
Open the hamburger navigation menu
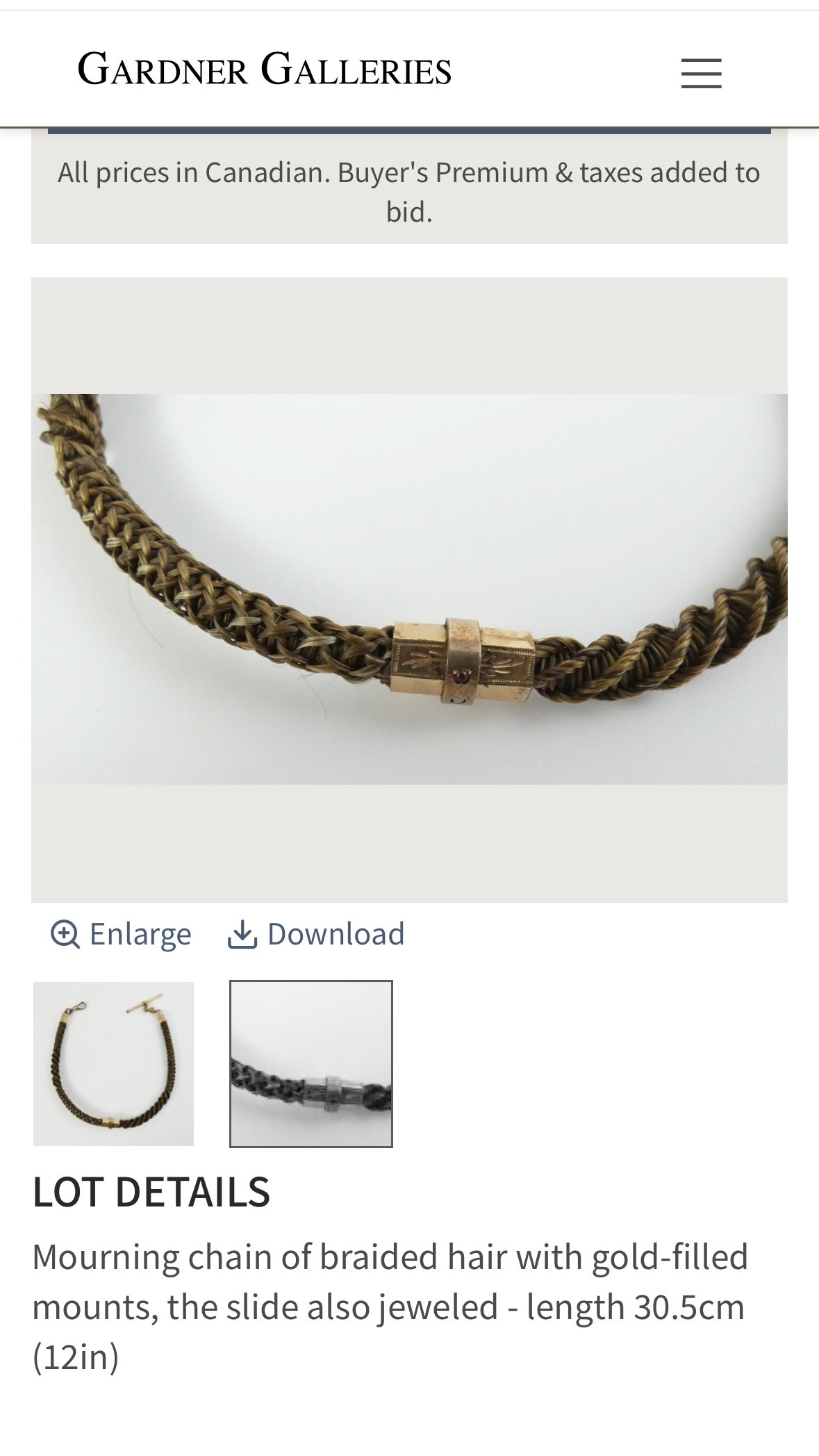[x=701, y=73]
